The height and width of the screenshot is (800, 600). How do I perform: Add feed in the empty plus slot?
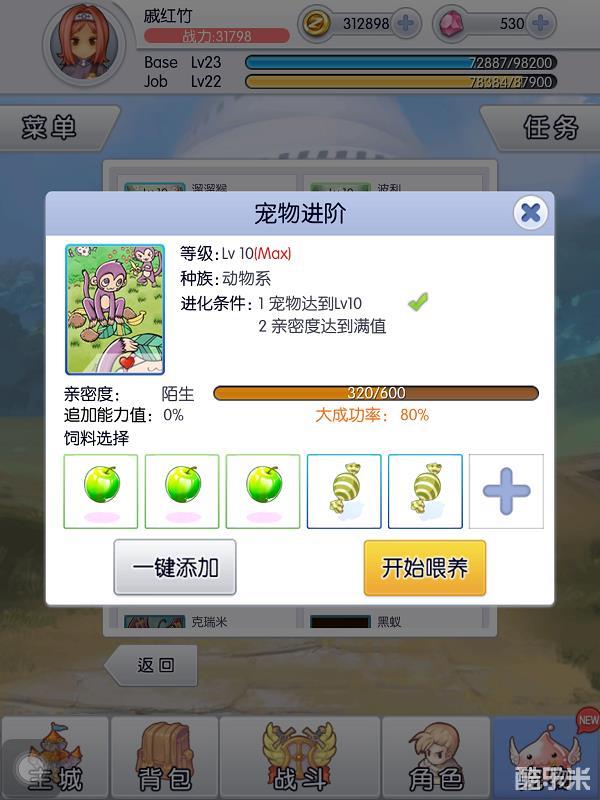coord(506,491)
